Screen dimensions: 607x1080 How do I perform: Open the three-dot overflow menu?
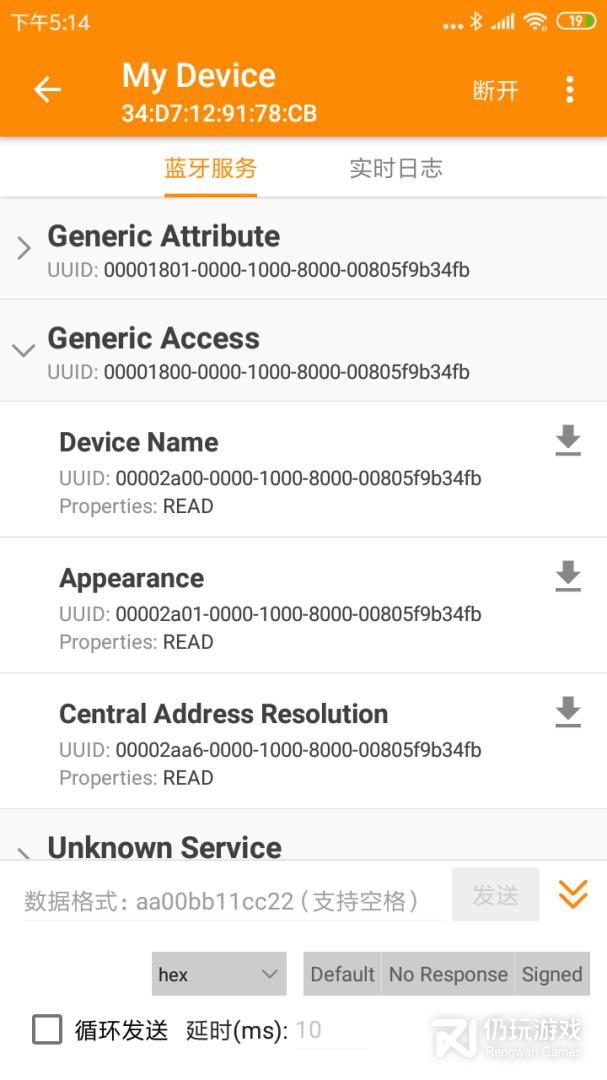tap(570, 90)
